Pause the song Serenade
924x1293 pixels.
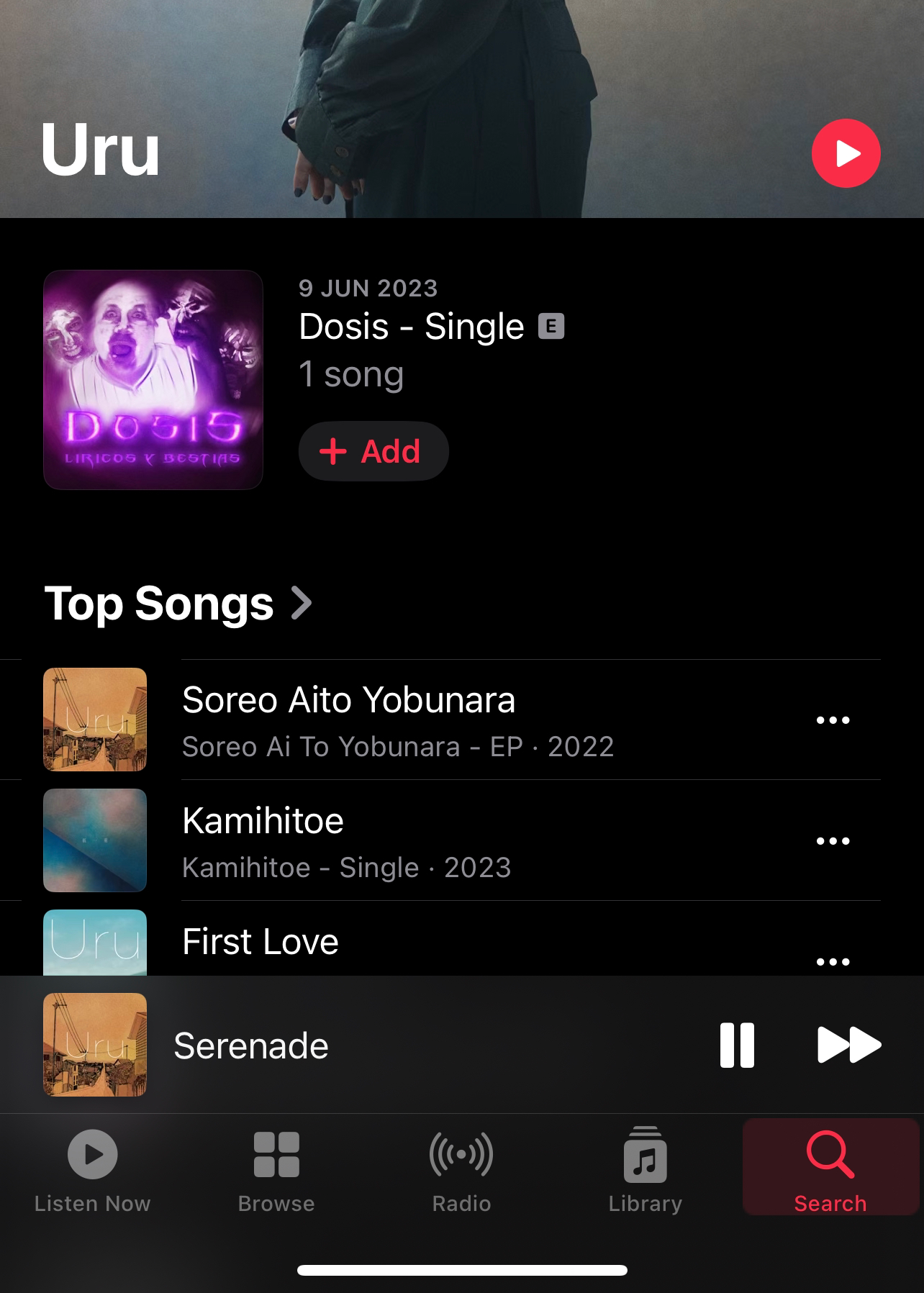click(737, 1045)
